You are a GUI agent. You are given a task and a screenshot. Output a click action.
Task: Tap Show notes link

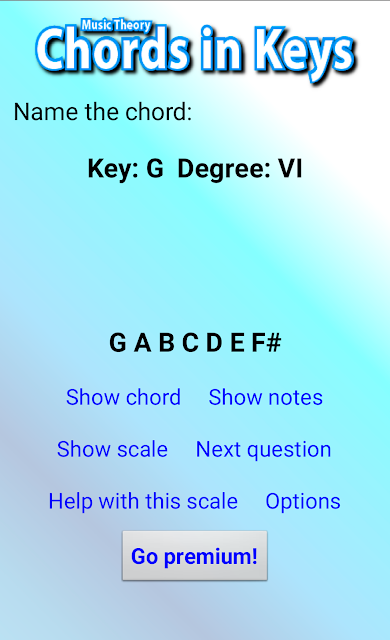[266, 397]
